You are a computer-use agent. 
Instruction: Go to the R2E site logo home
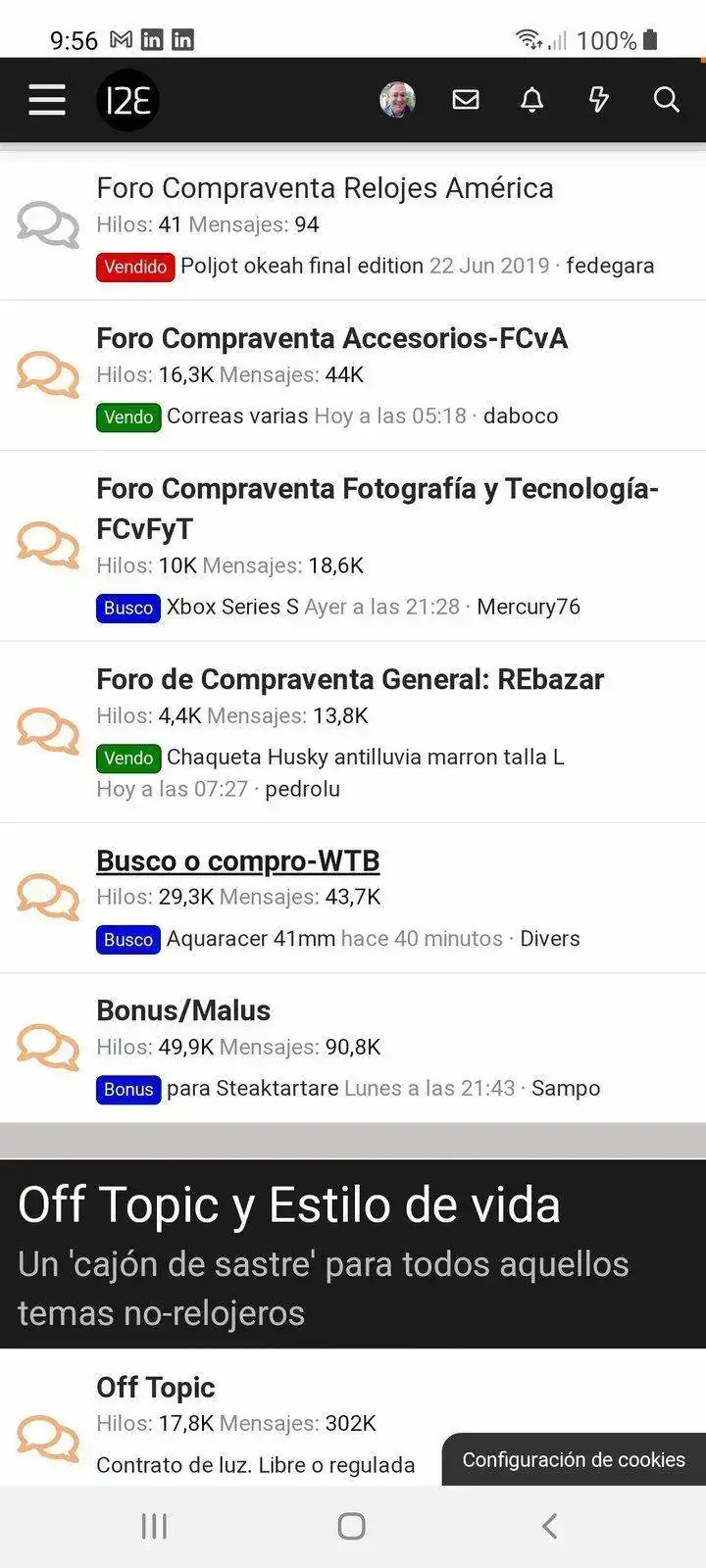(127, 100)
